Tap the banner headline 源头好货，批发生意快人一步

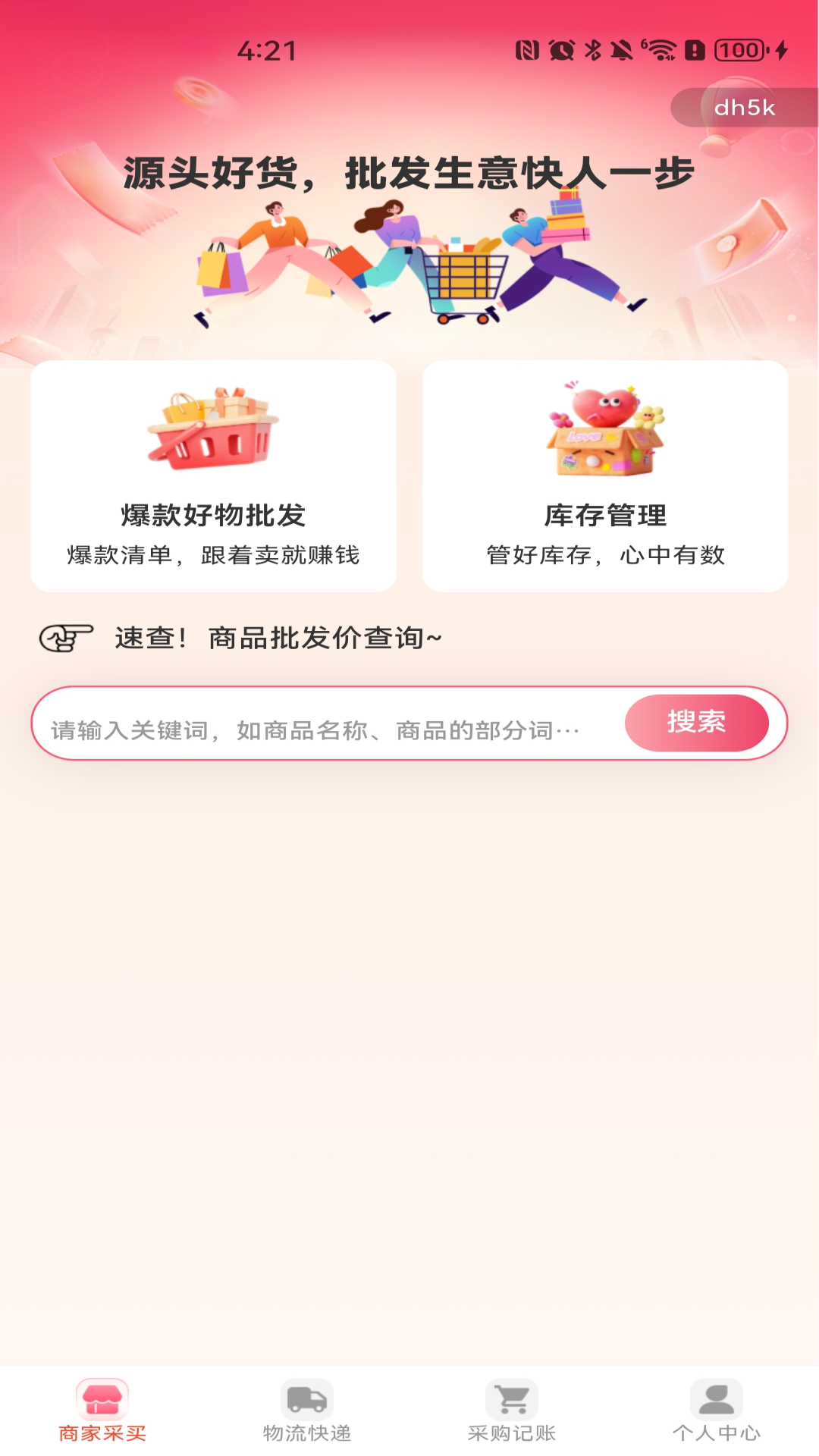tap(409, 173)
